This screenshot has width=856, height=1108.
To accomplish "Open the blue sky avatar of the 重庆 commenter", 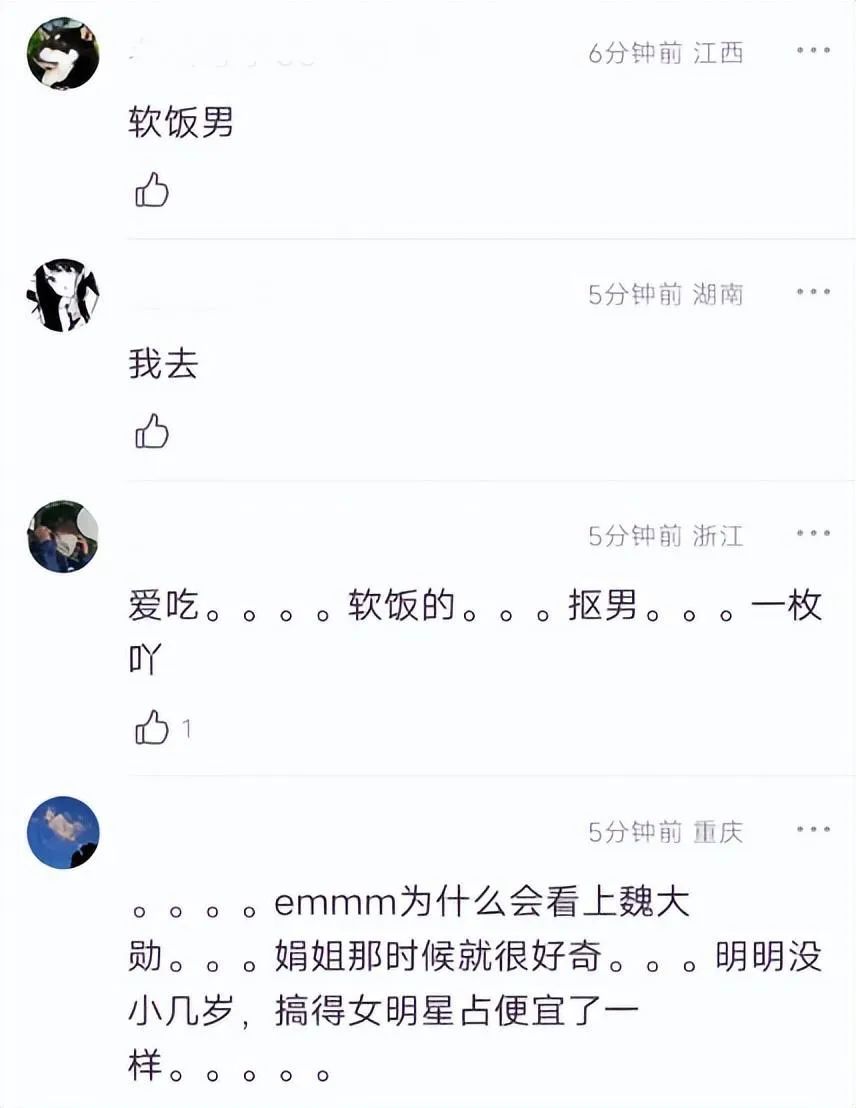I will click(63, 832).
